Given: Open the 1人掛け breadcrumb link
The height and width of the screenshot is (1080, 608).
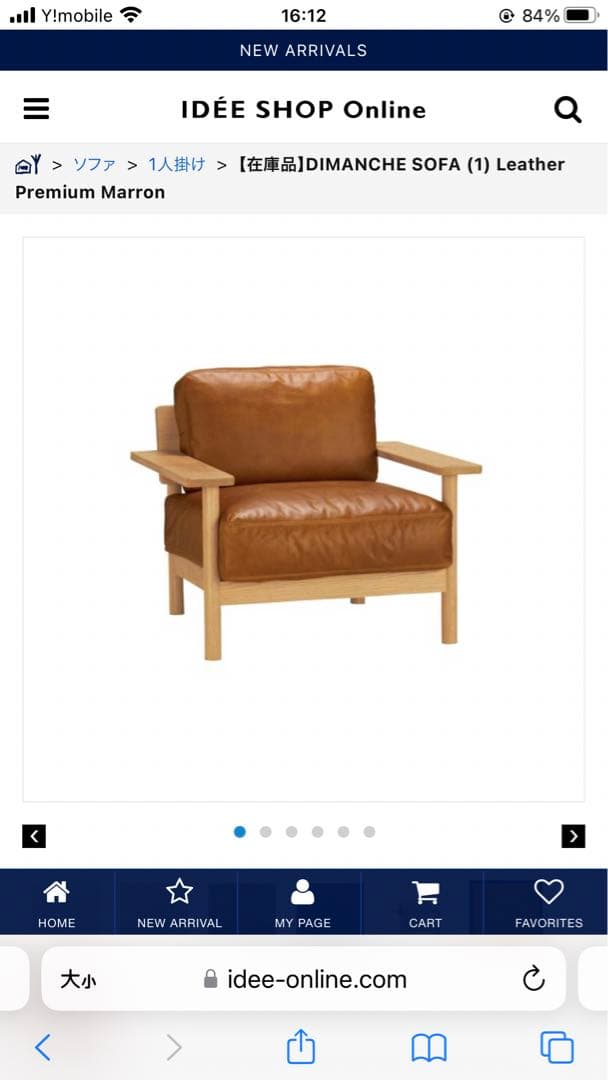Looking at the screenshot, I should tap(176, 165).
